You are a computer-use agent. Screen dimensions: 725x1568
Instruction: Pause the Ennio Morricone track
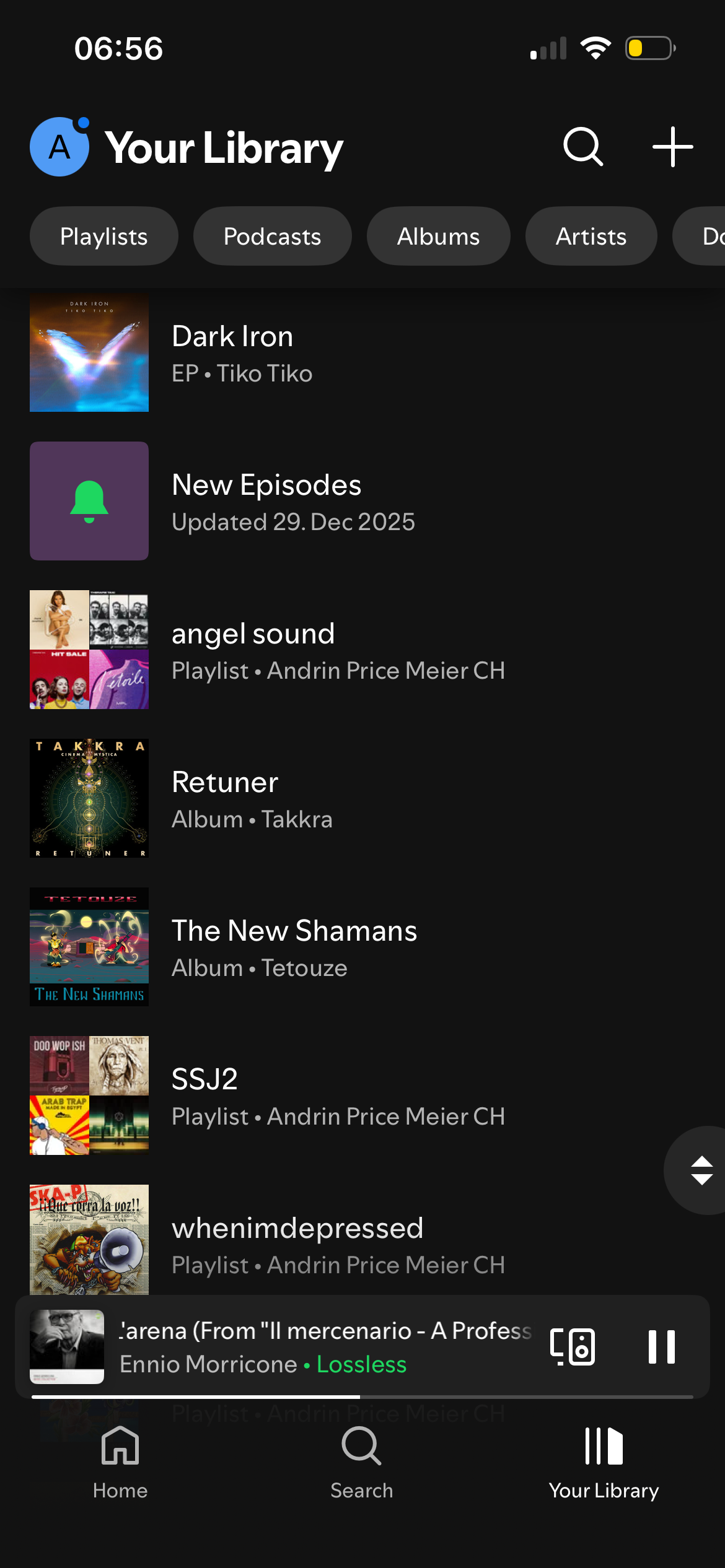(661, 1346)
